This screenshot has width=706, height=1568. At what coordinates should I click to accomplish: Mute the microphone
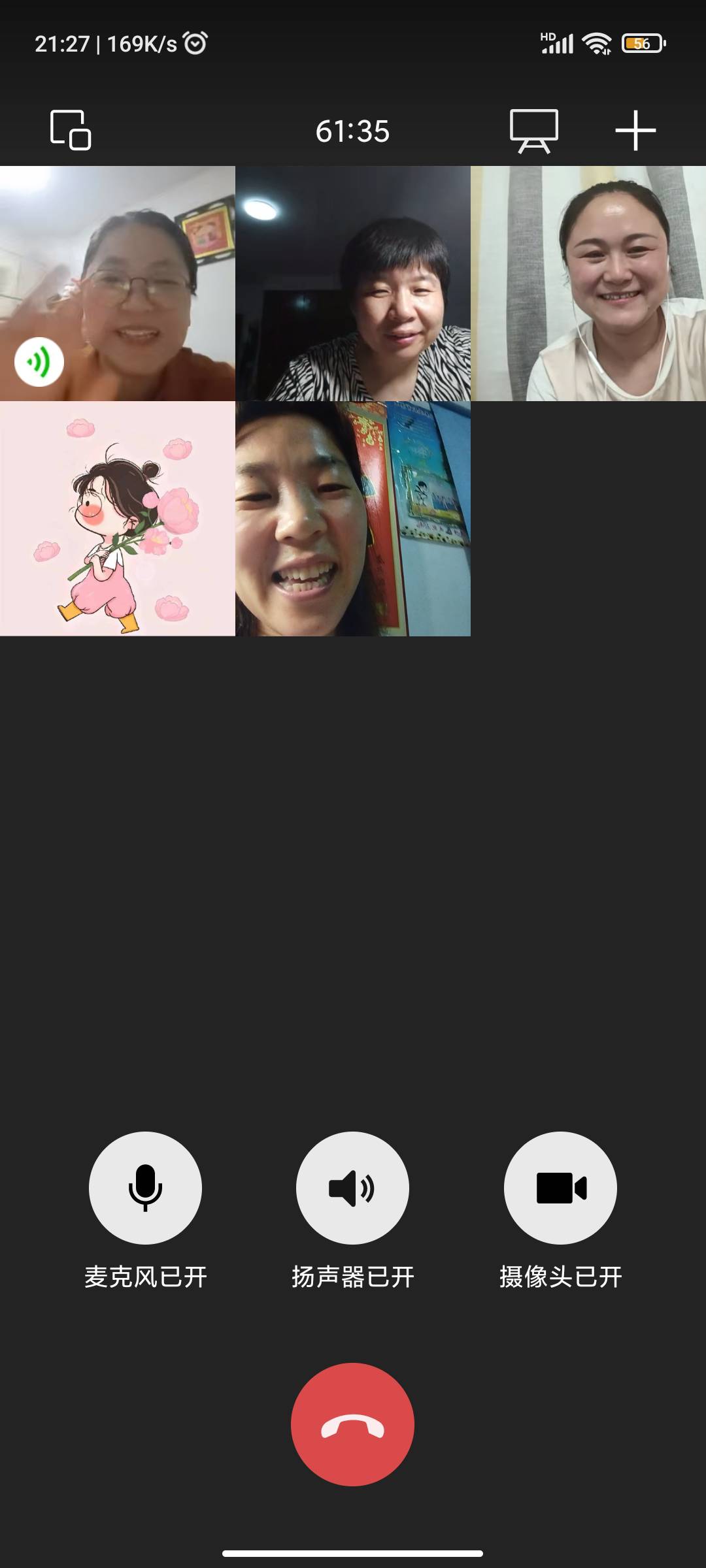click(x=145, y=1187)
